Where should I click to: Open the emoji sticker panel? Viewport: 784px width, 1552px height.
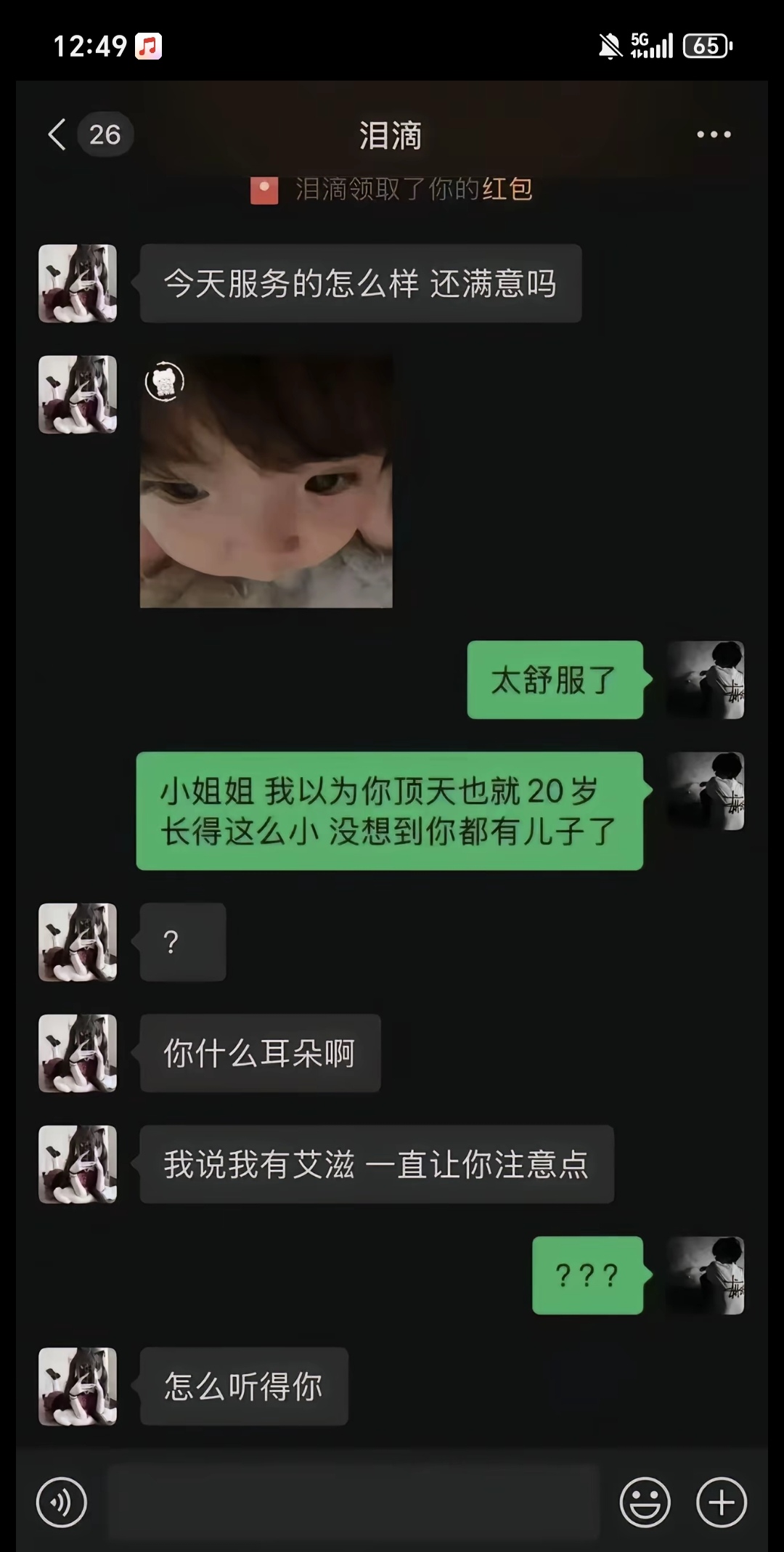click(x=645, y=1502)
